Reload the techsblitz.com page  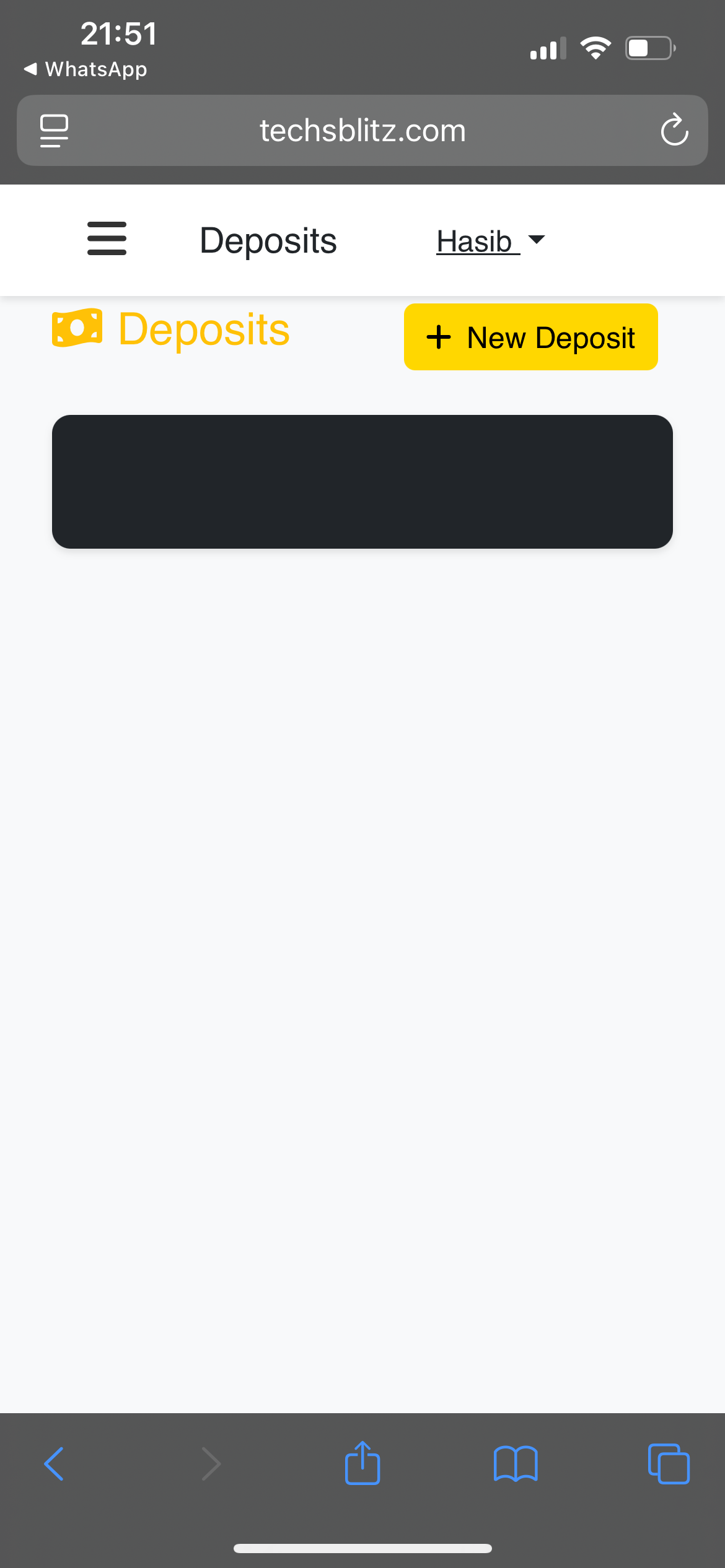pyautogui.click(x=674, y=130)
